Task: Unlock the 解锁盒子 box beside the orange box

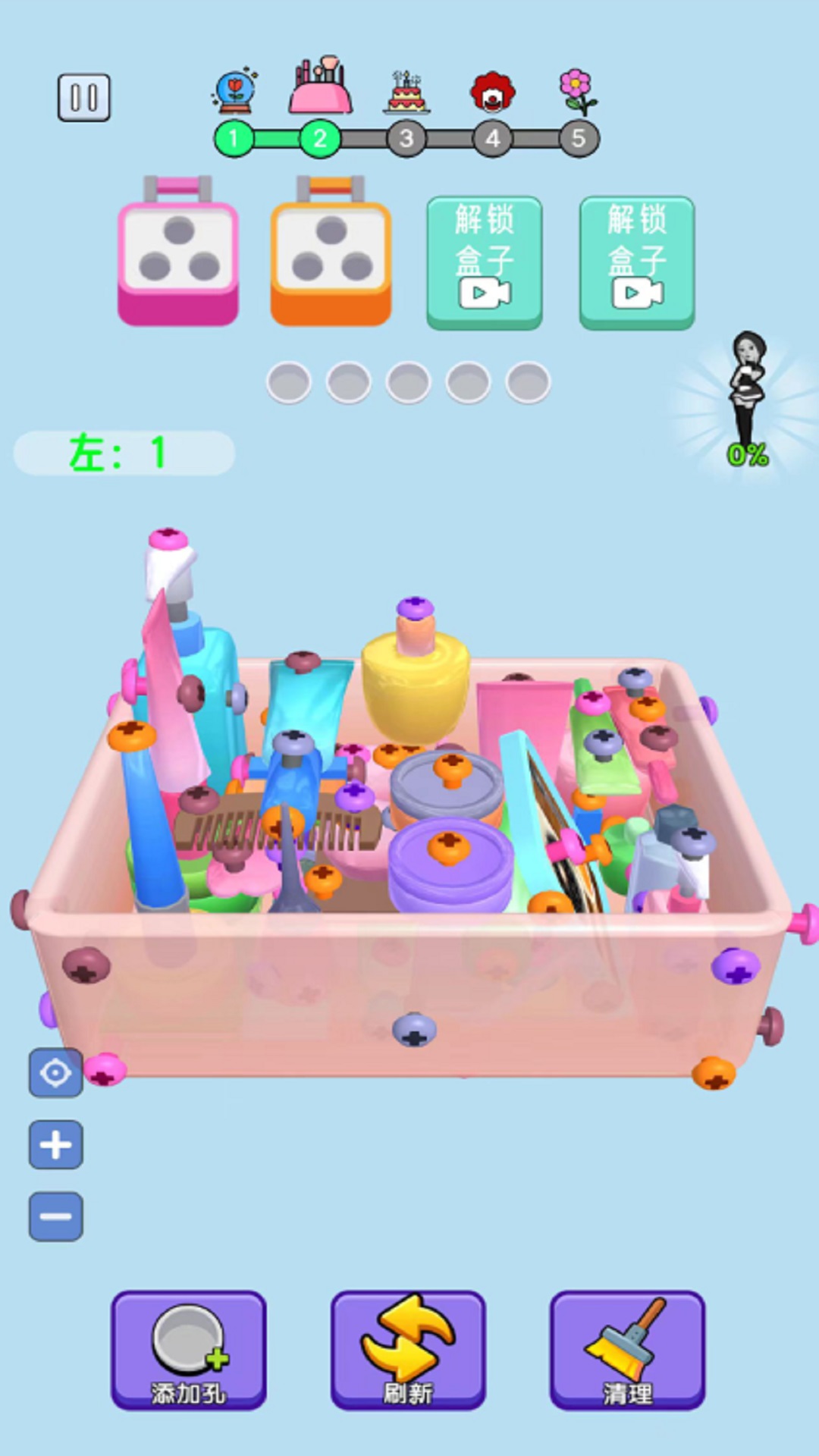Action: click(485, 262)
